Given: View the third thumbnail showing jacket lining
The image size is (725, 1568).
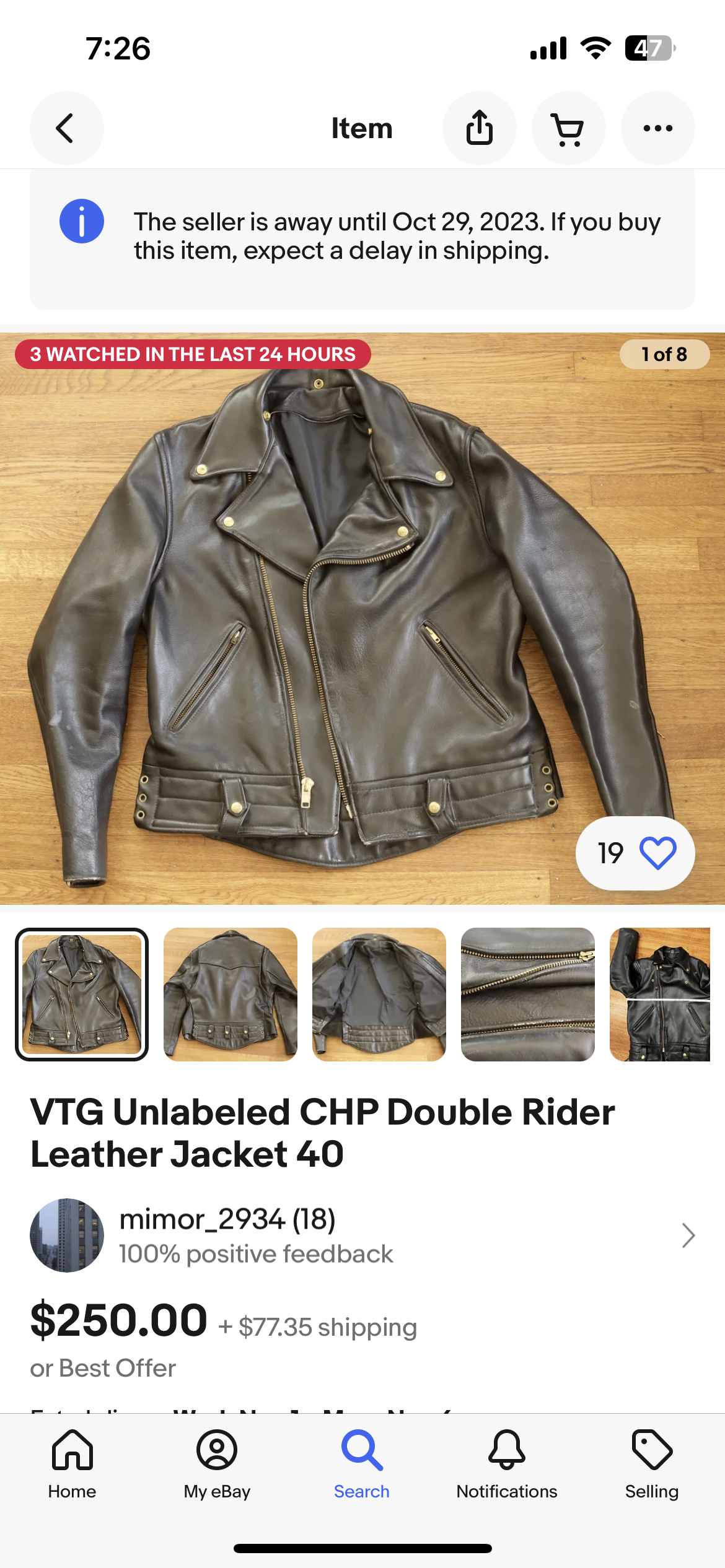Looking at the screenshot, I should coord(379,995).
